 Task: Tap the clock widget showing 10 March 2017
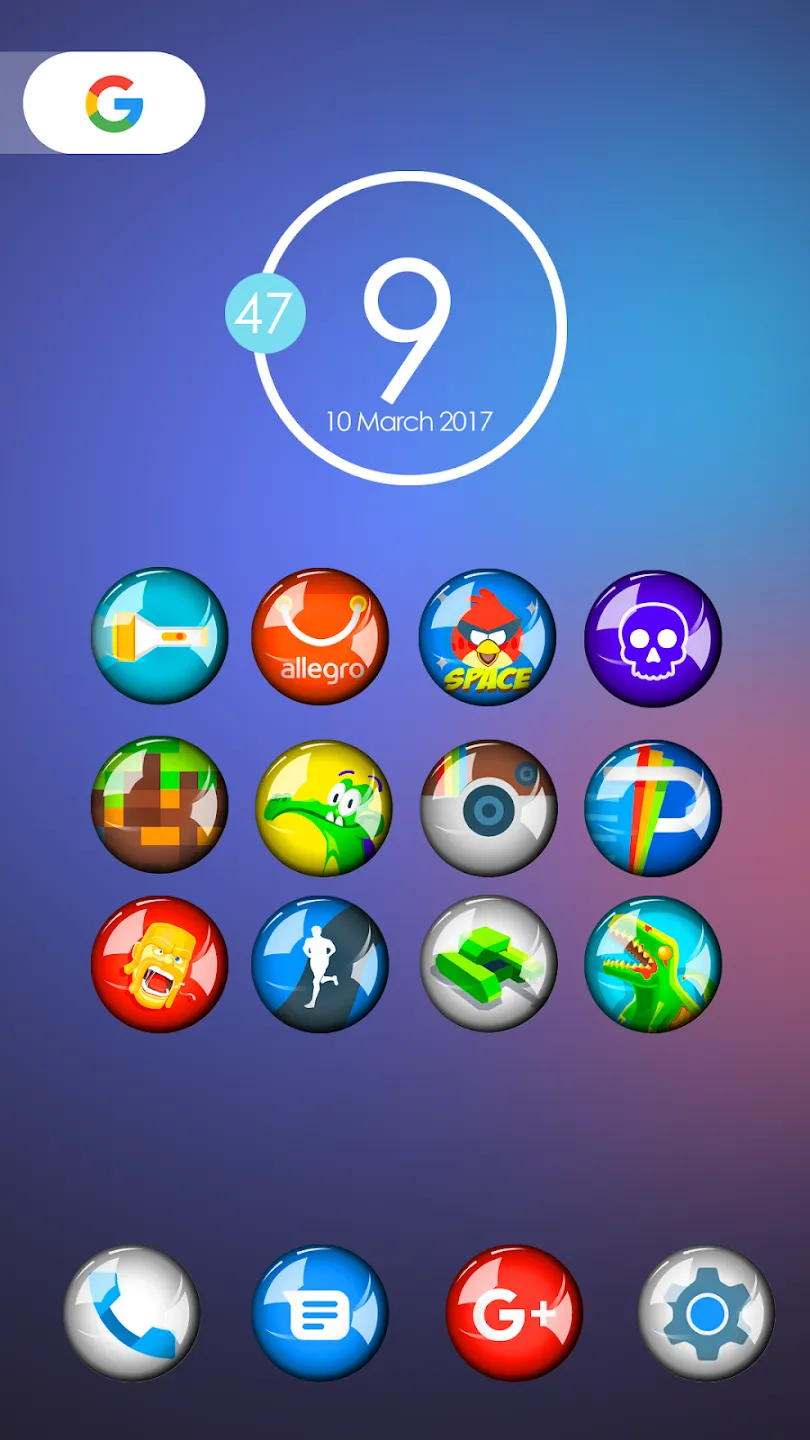coord(409,328)
